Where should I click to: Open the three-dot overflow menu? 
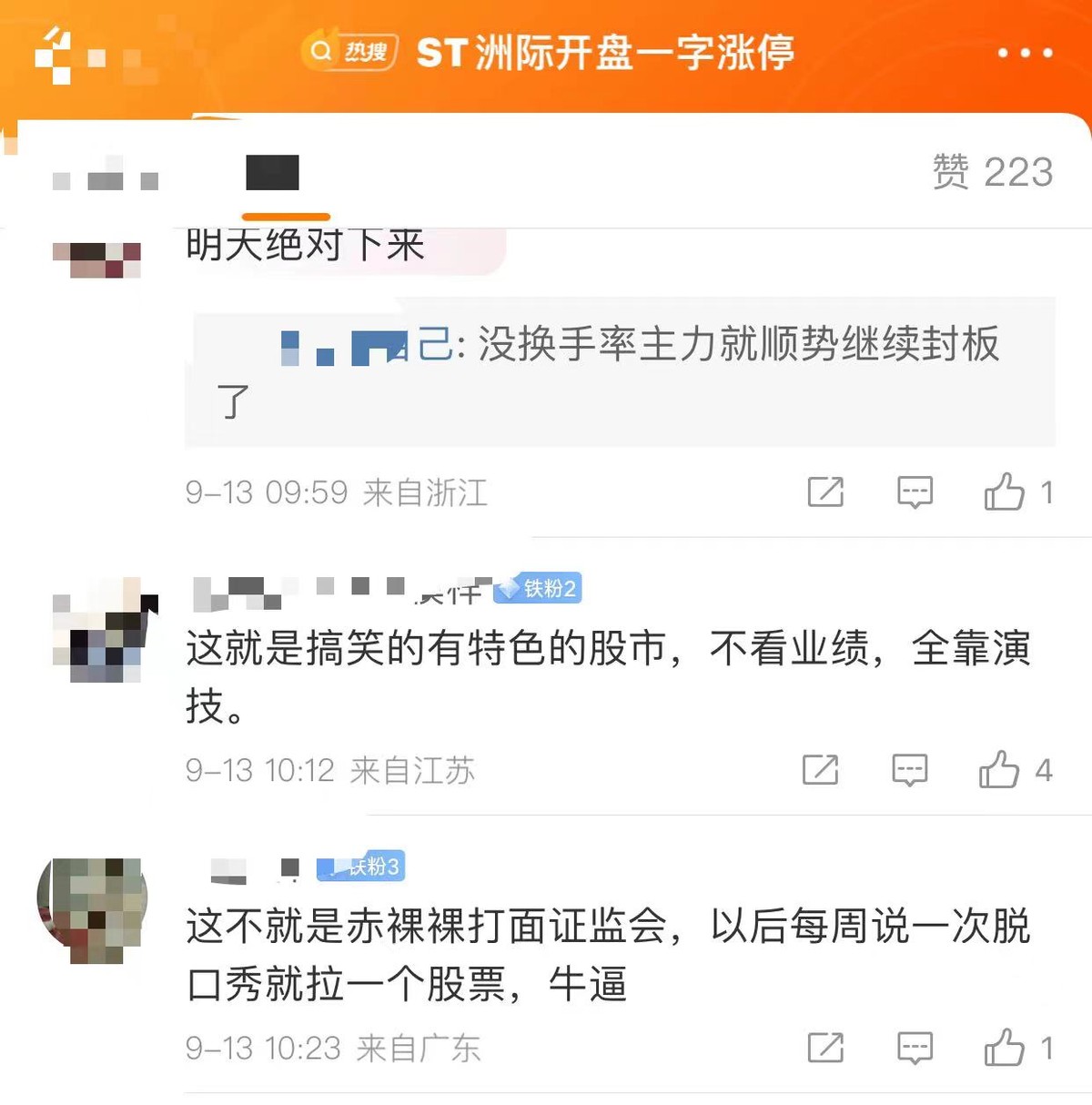click(1025, 53)
